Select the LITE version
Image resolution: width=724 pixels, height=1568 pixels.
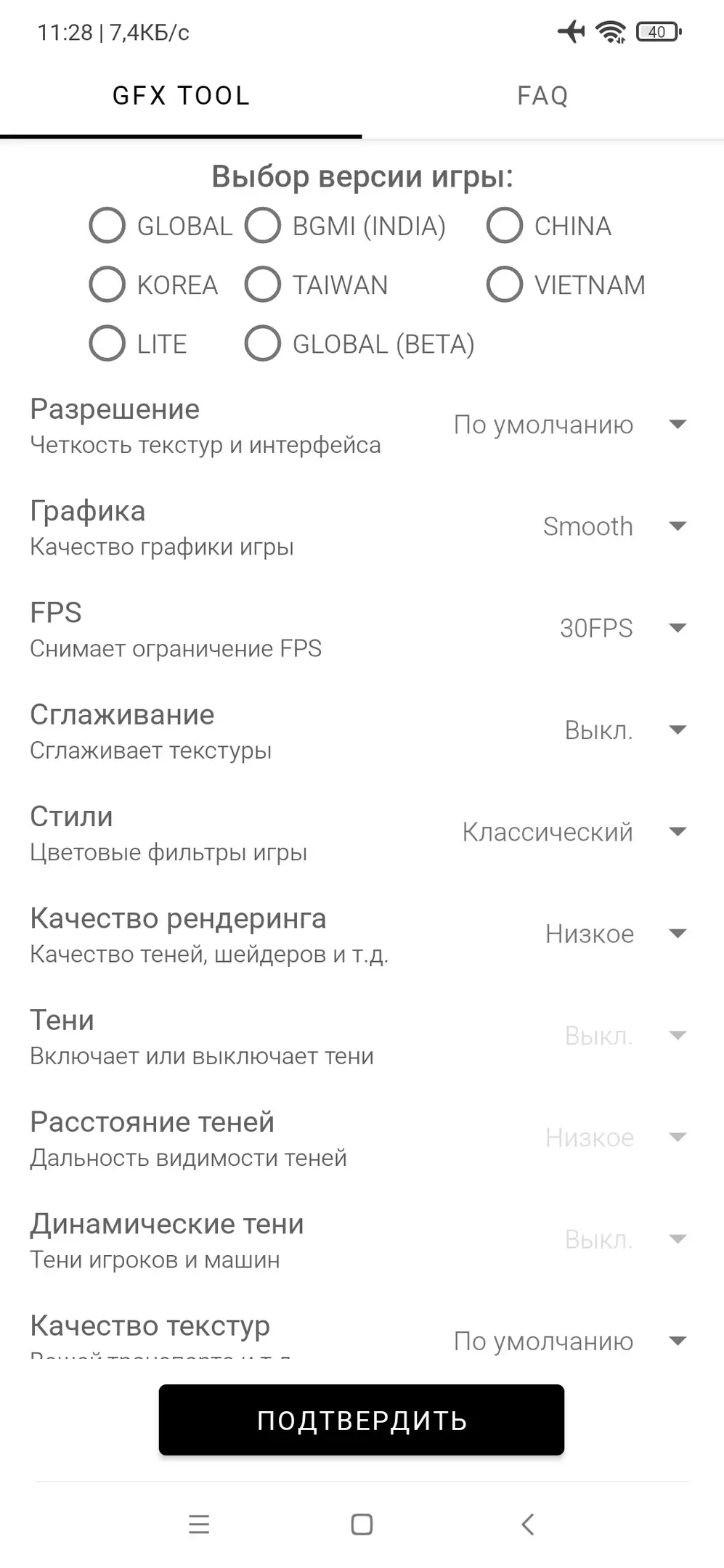[107, 343]
